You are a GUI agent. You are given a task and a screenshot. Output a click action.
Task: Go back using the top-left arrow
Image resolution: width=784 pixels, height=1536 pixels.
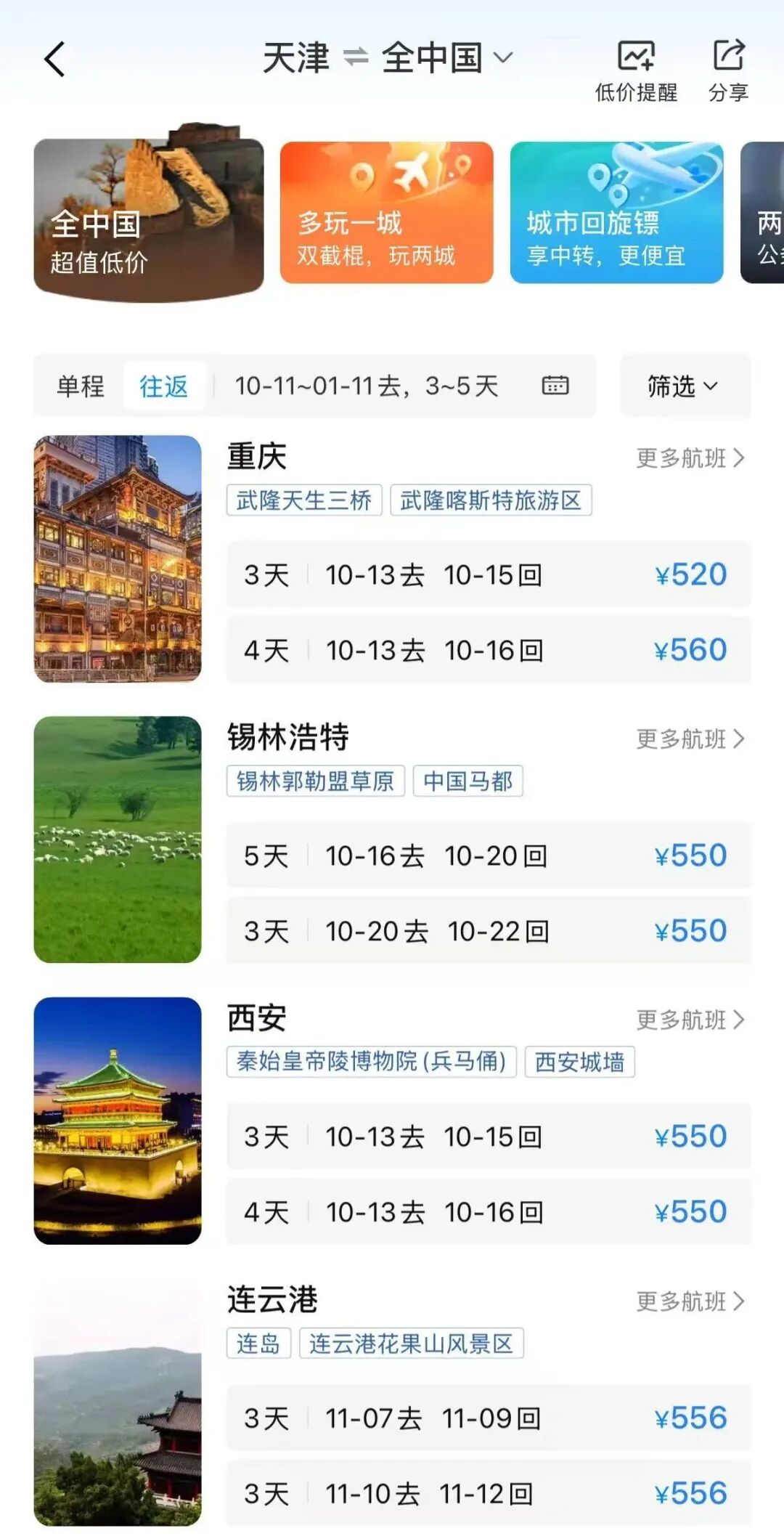[x=55, y=59]
